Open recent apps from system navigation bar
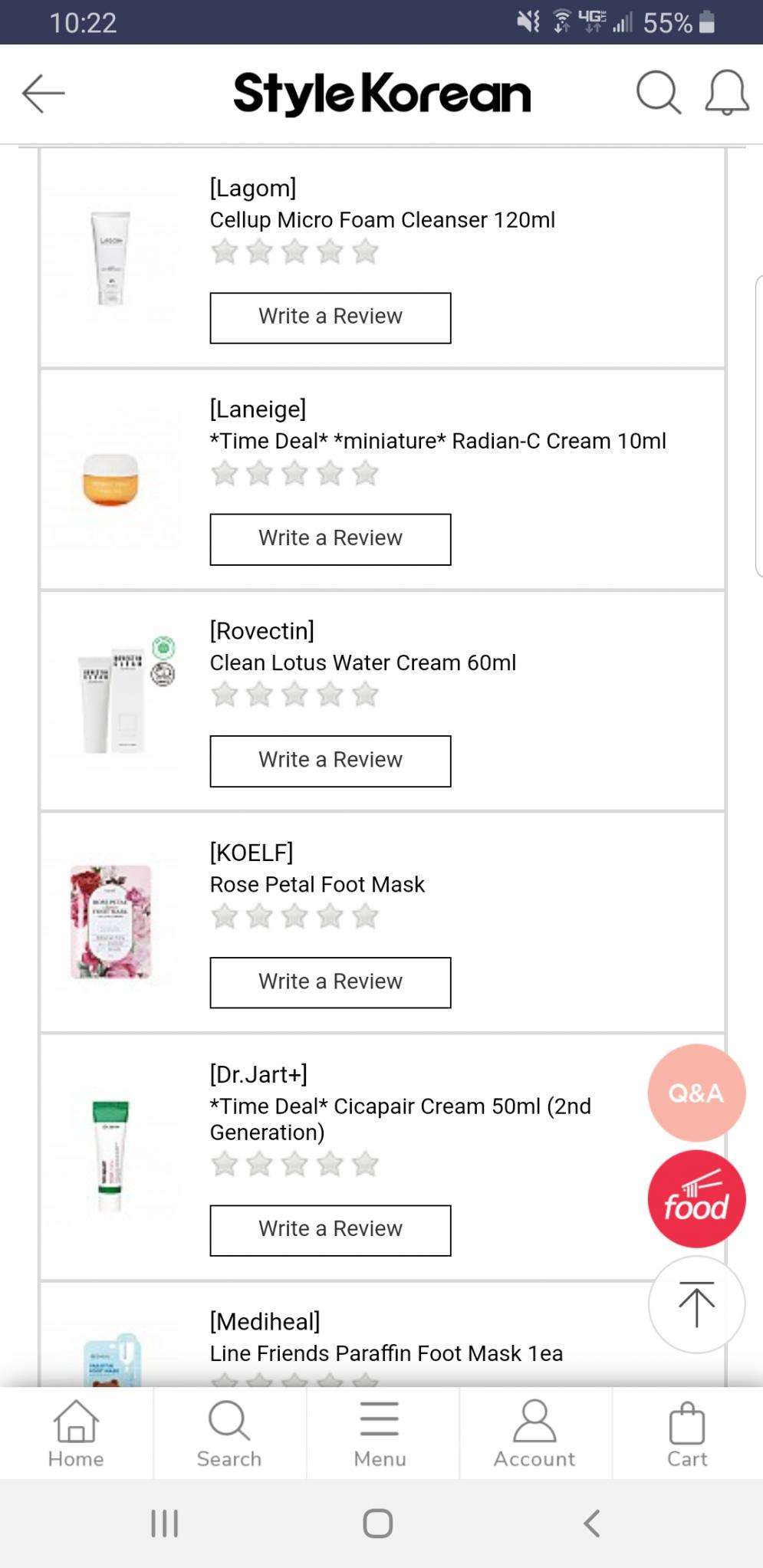The height and width of the screenshot is (1568, 763). coord(165,1524)
